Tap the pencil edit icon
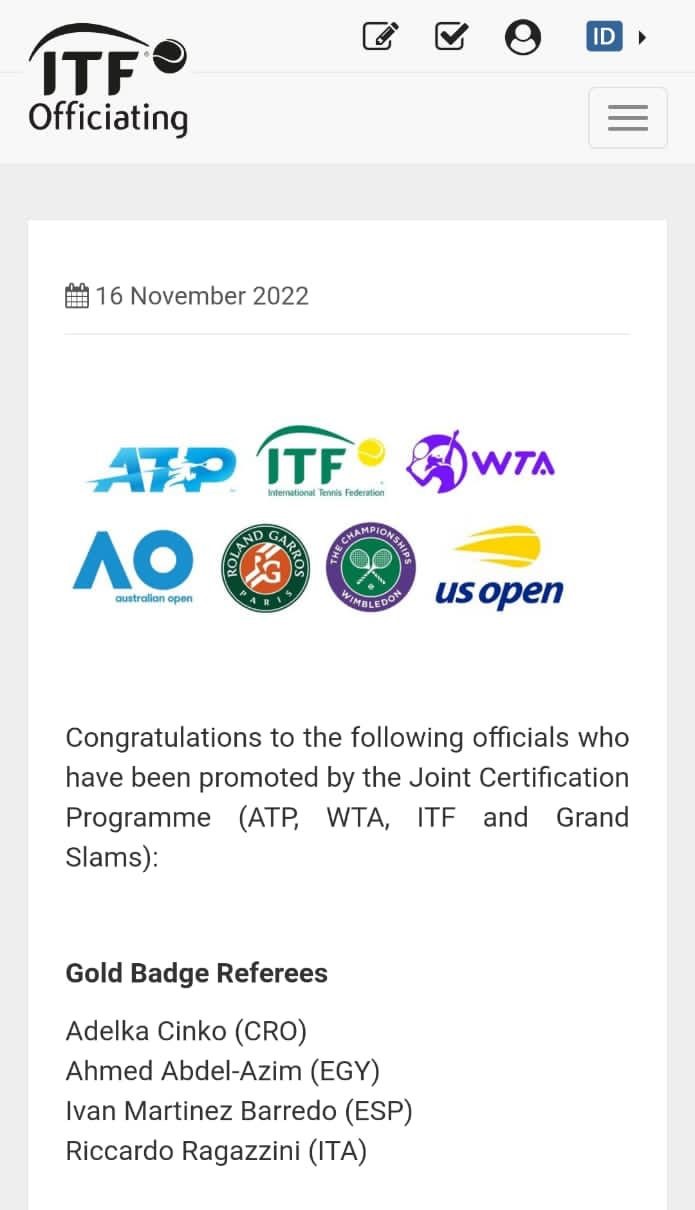The width and height of the screenshot is (695, 1210). [x=380, y=37]
